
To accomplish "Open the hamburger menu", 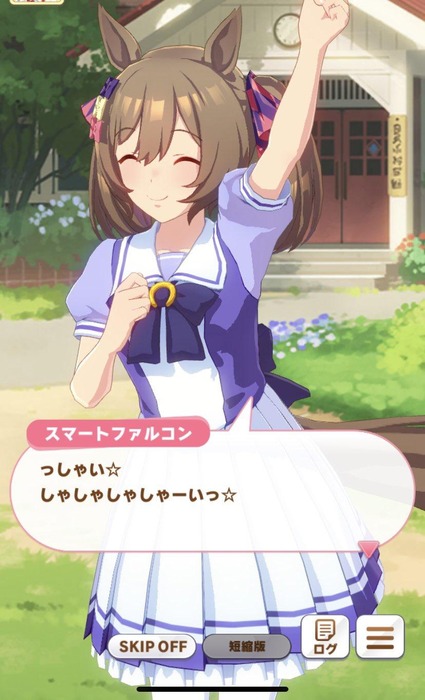I will 380,636.
